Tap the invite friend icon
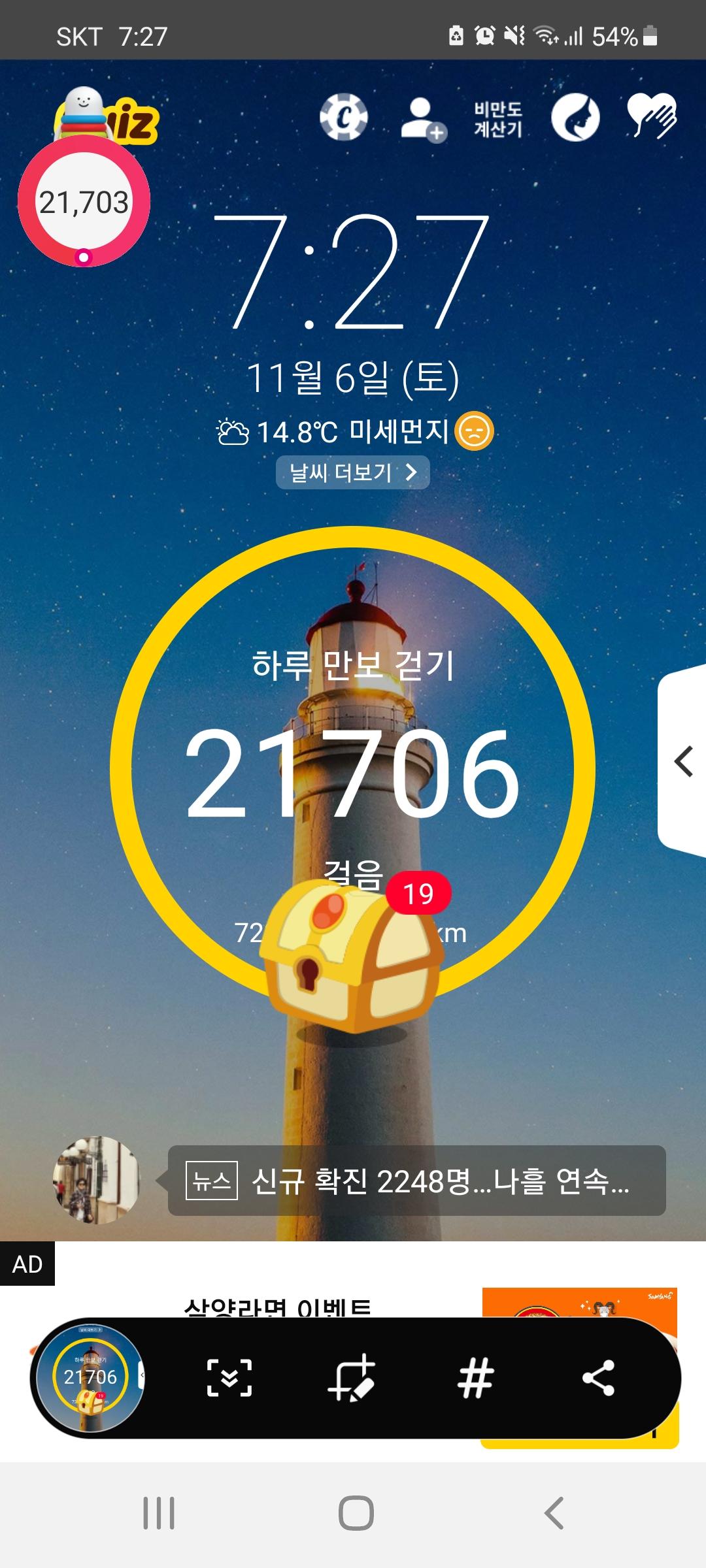706x1568 pixels. coord(422,119)
